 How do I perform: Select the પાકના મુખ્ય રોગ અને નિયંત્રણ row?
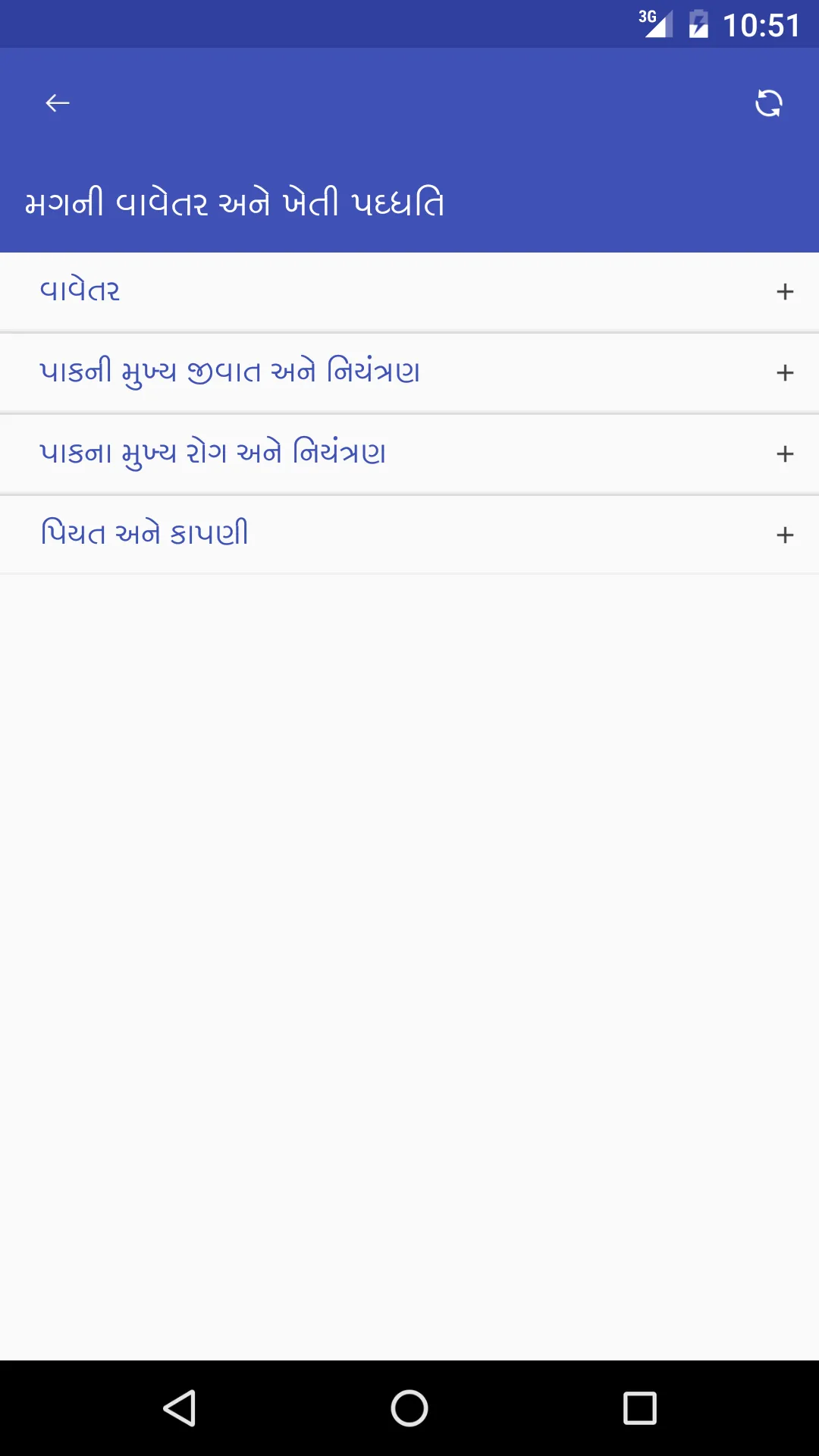tap(303, 453)
